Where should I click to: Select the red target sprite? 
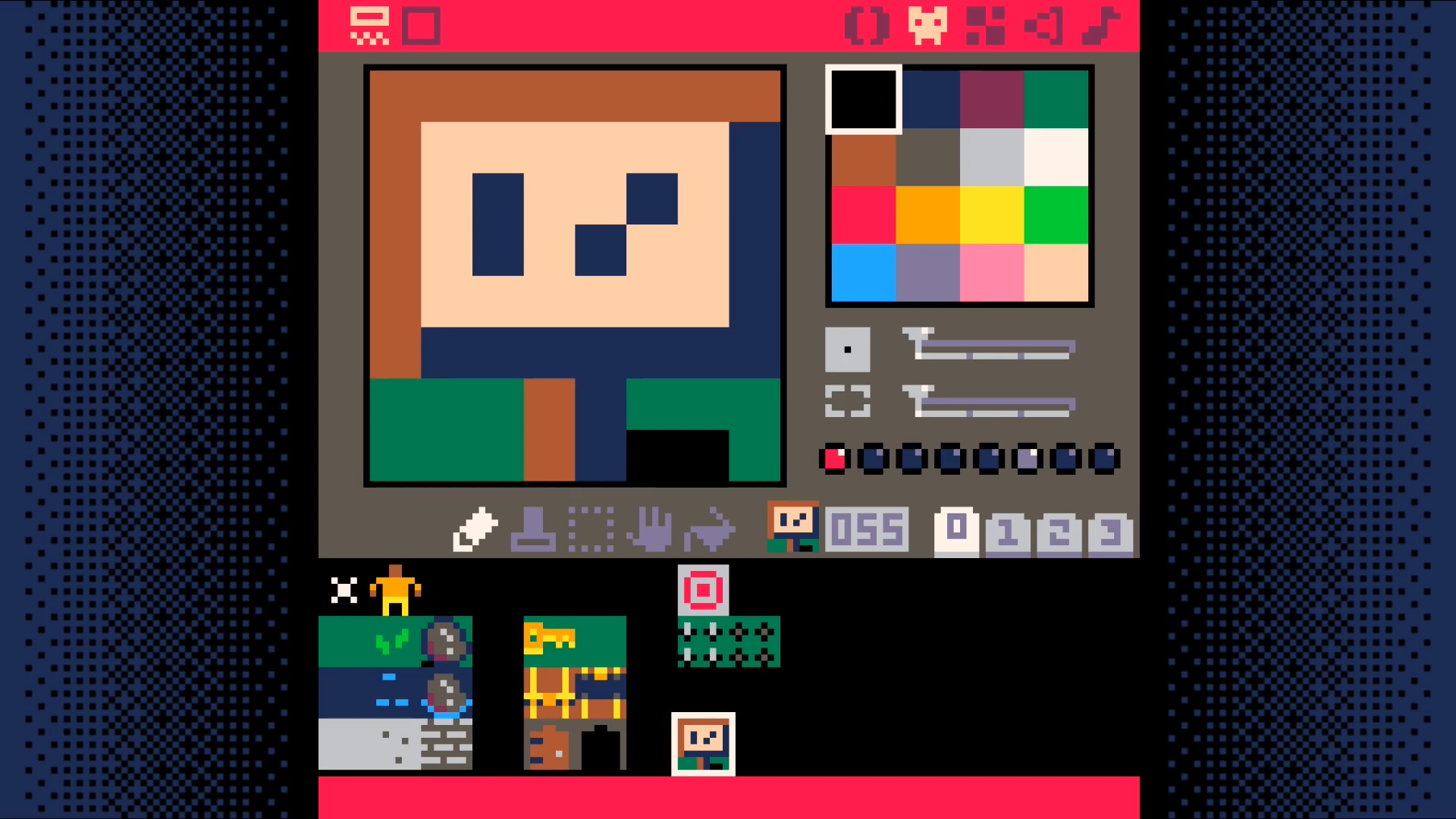703,590
